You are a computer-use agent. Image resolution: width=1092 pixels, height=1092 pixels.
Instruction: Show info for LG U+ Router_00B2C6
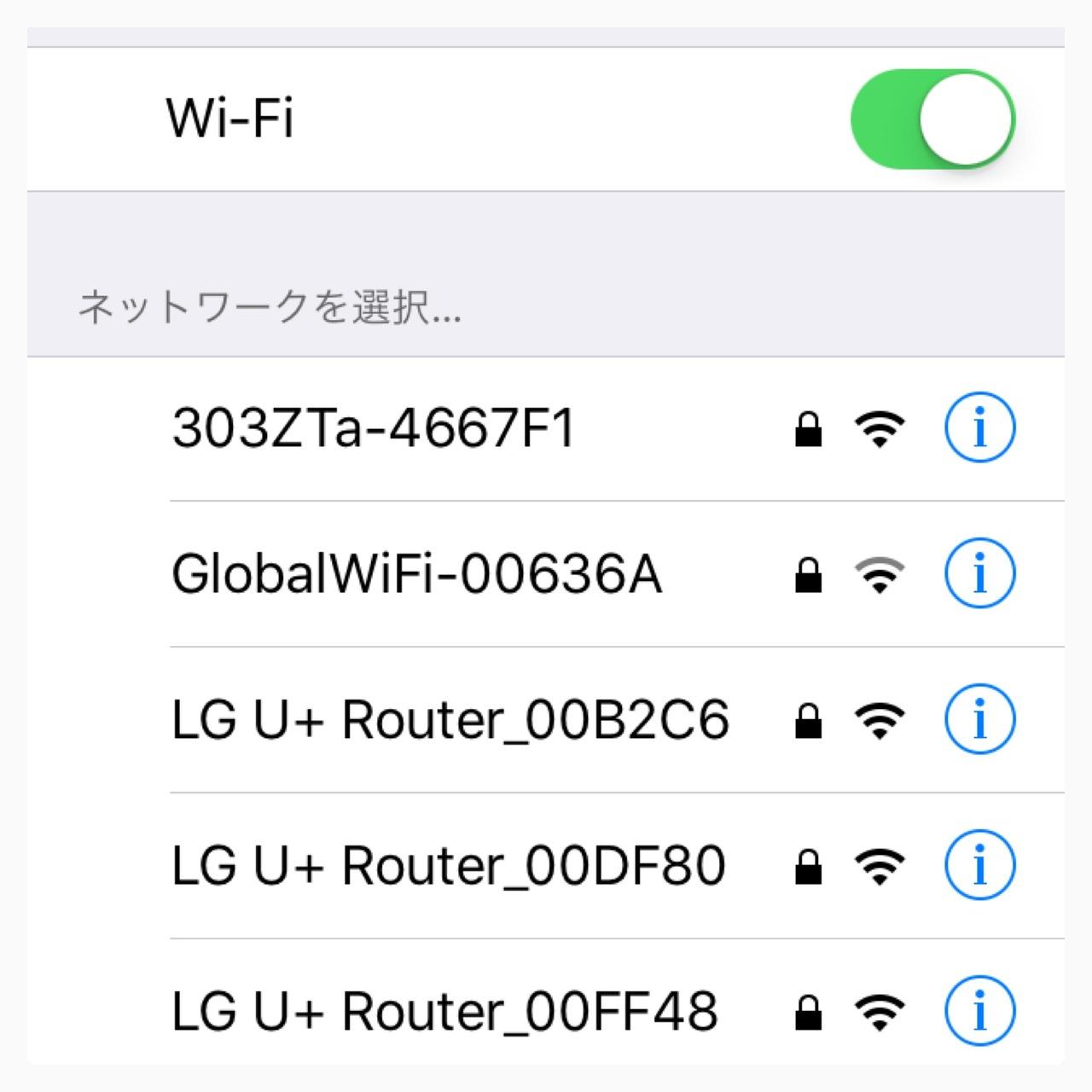click(x=979, y=719)
